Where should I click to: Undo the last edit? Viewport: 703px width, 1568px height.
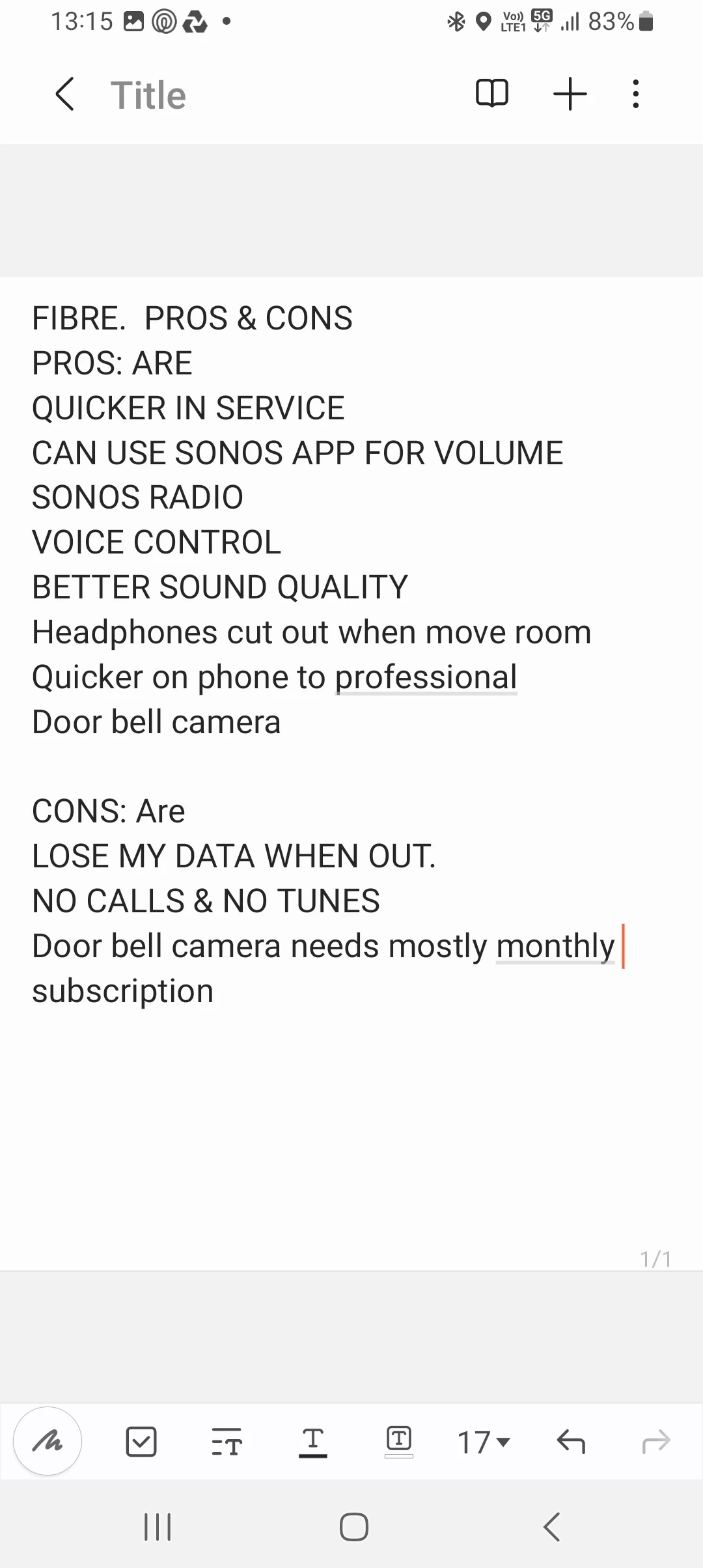point(571,1442)
